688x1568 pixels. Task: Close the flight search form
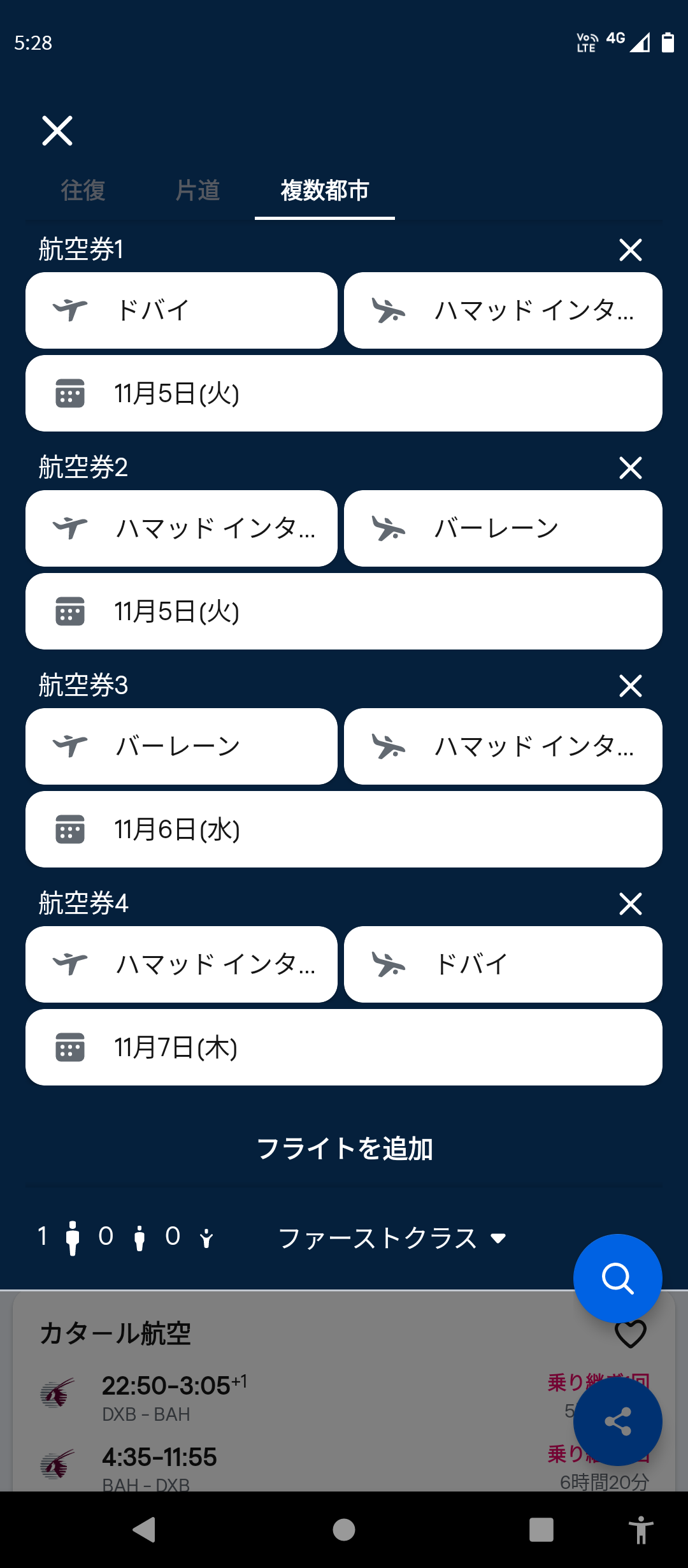point(57,131)
